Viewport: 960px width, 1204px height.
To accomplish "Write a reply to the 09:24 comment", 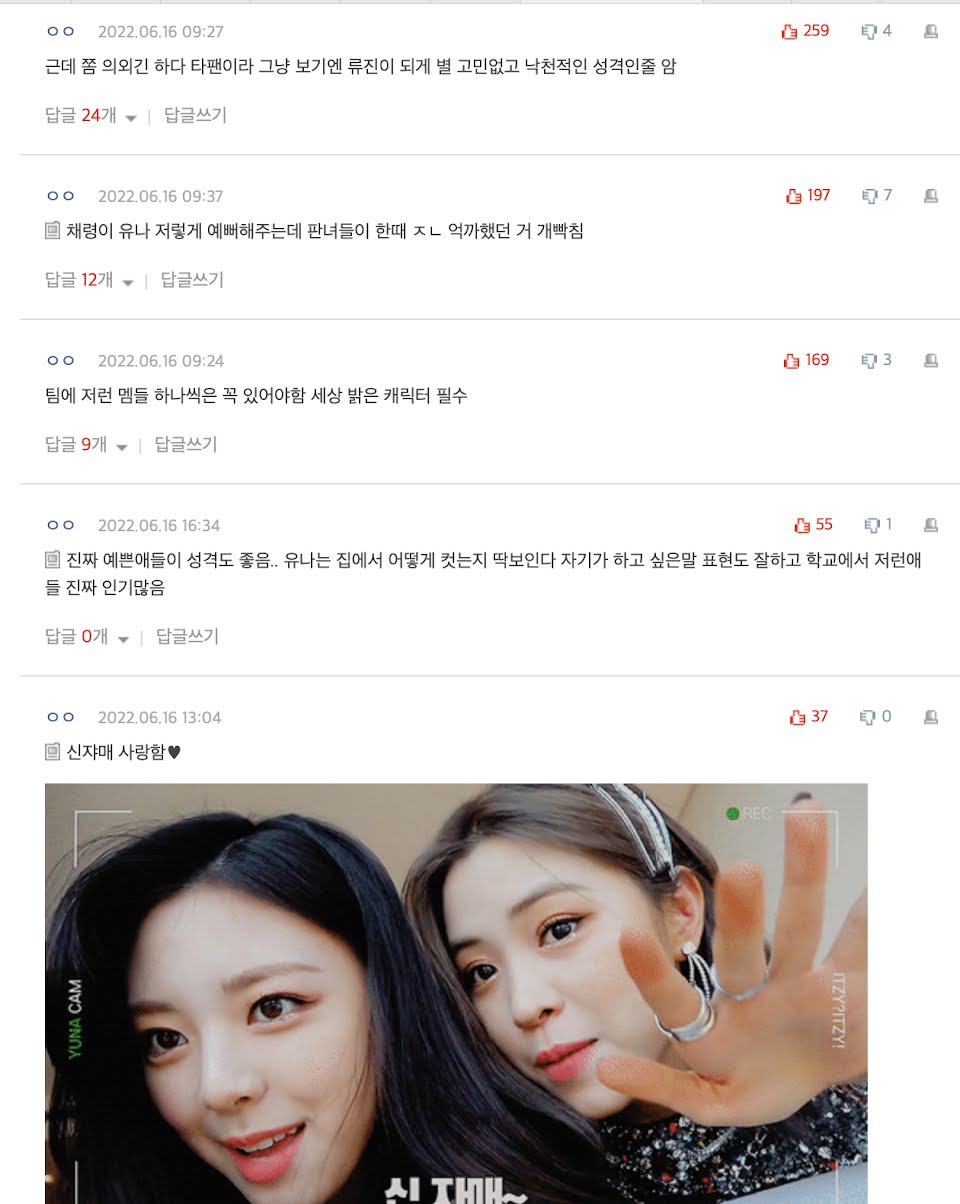I will [x=185, y=445].
